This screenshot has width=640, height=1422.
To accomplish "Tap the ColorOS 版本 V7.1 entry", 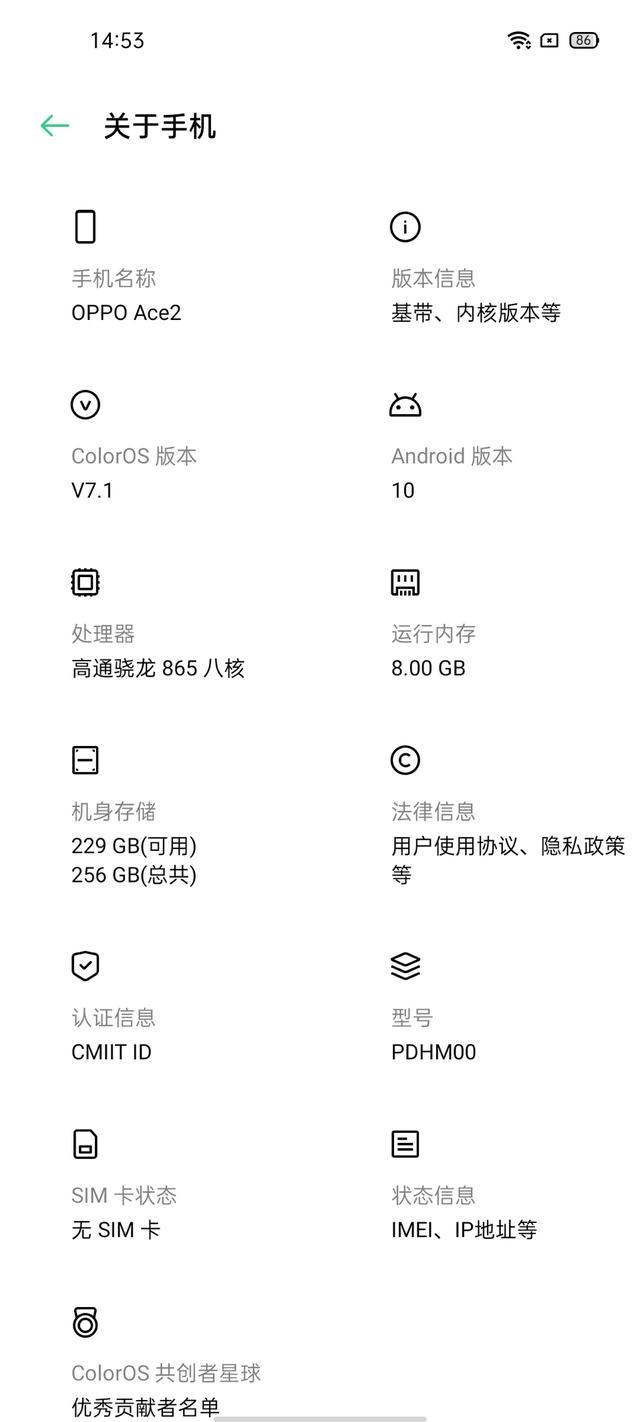I will (160, 445).
